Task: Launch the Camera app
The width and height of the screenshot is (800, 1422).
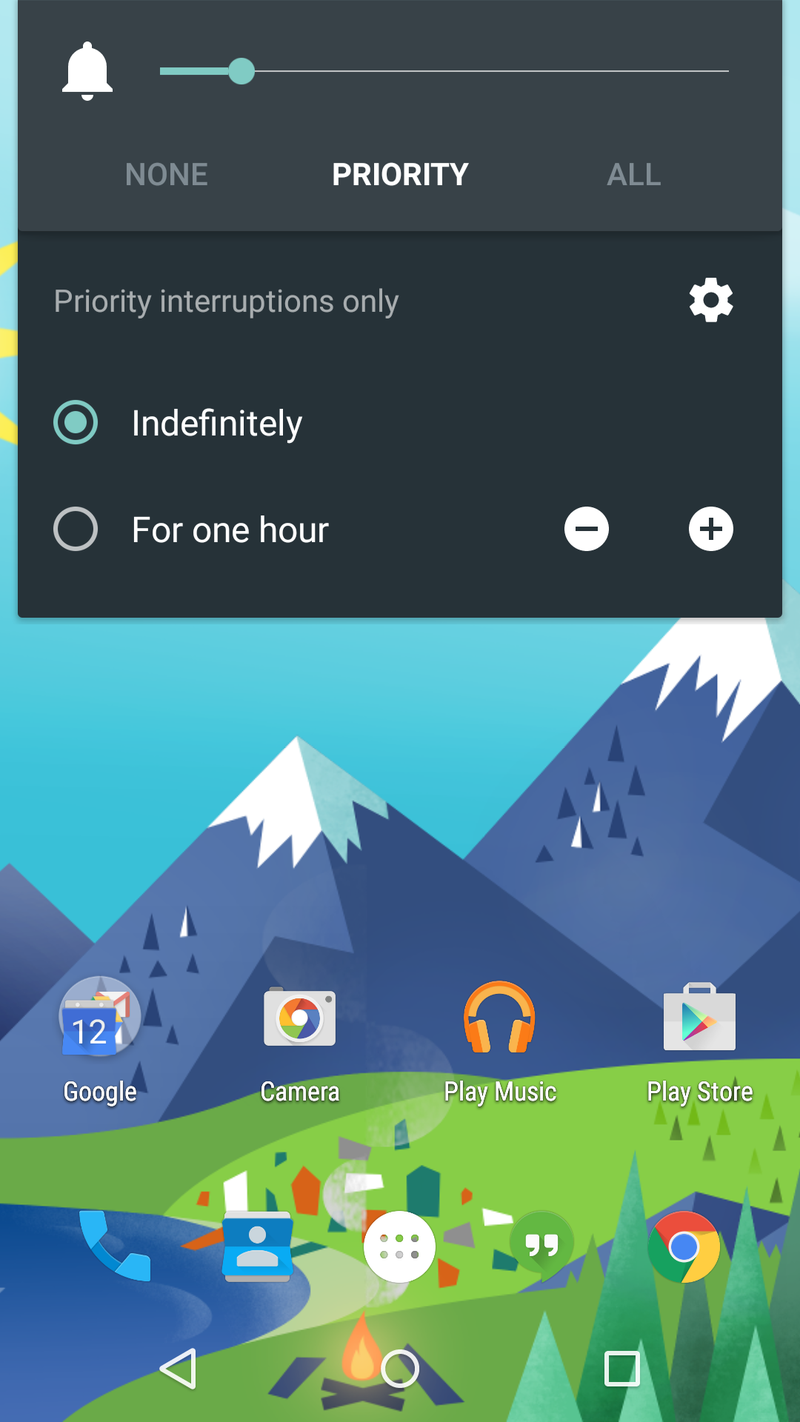Action: pyautogui.click(x=300, y=1017)
